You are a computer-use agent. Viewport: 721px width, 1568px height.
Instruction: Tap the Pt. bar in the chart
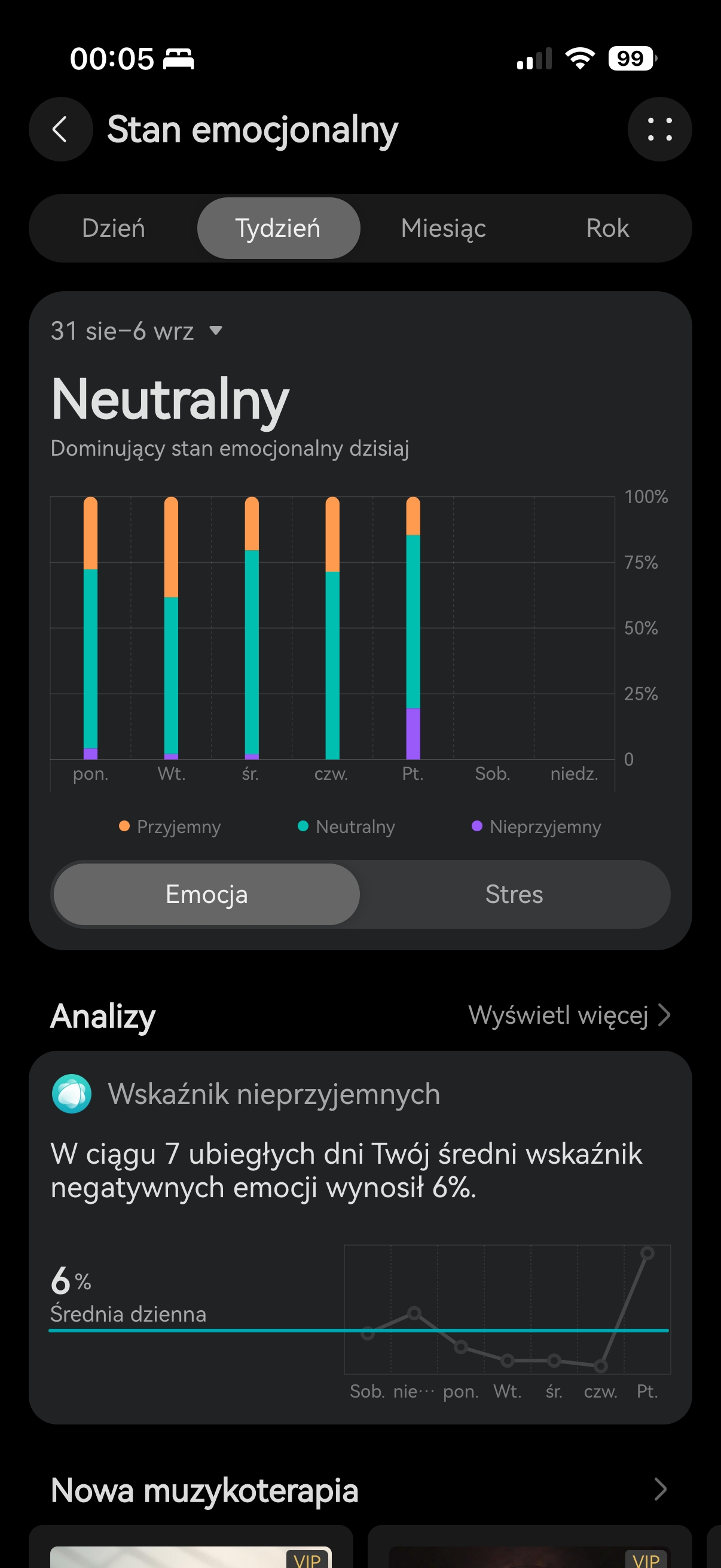coord(413,628)
